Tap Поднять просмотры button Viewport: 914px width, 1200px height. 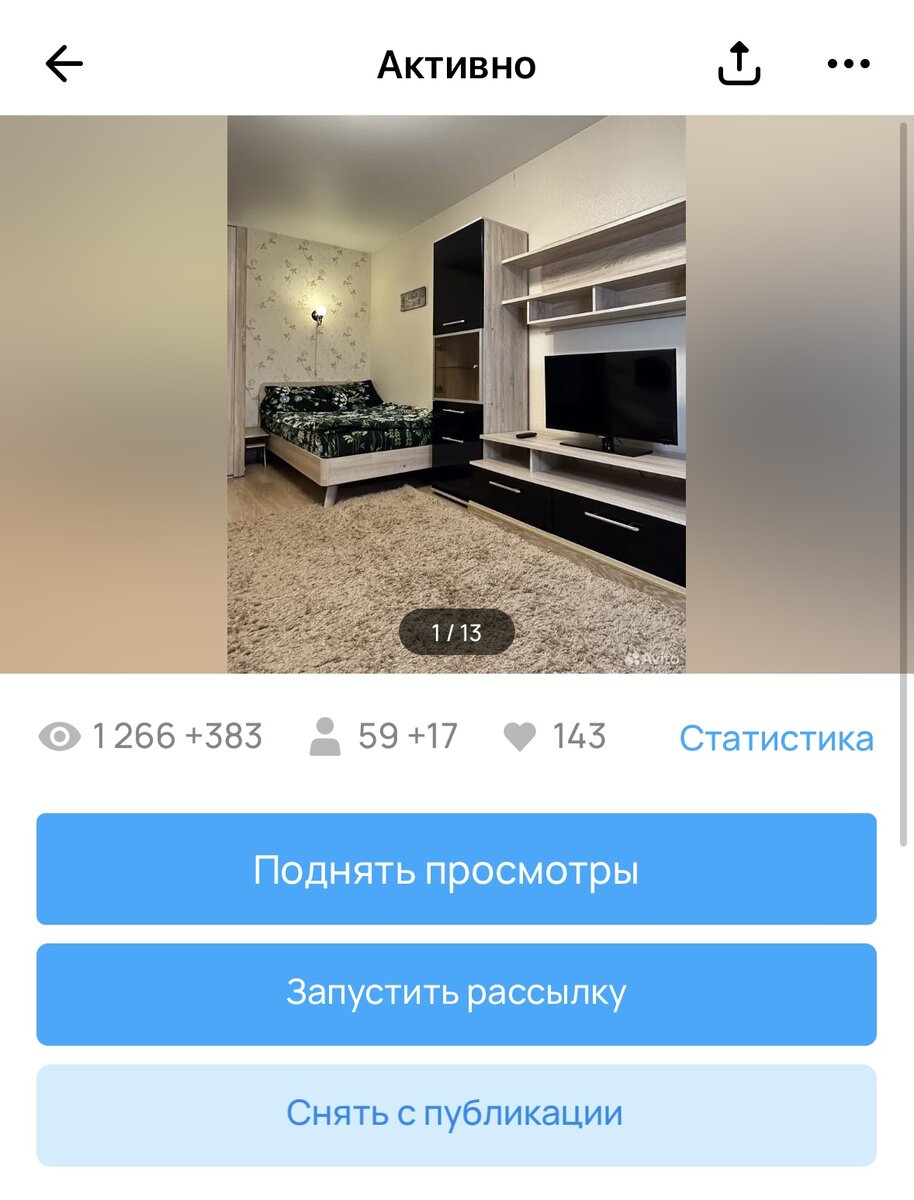456,868
